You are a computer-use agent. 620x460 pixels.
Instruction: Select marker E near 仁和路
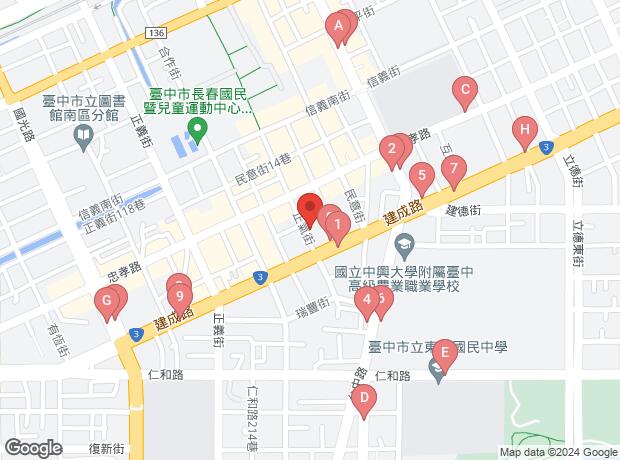(444, 349)
